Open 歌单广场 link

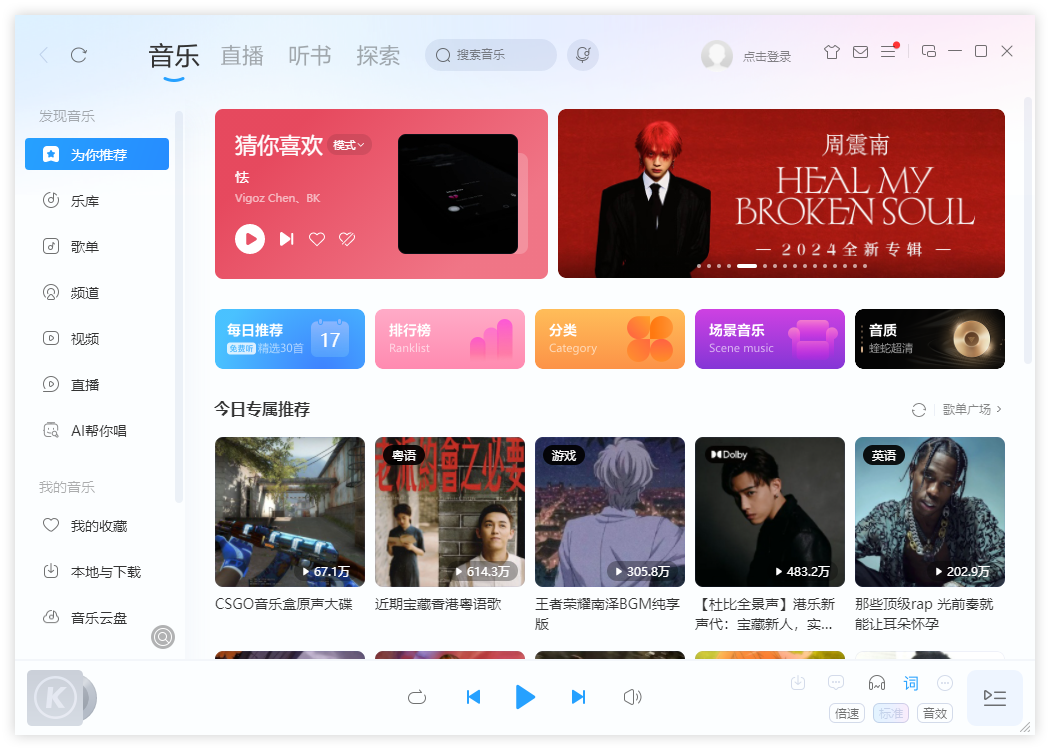[971, 410]
